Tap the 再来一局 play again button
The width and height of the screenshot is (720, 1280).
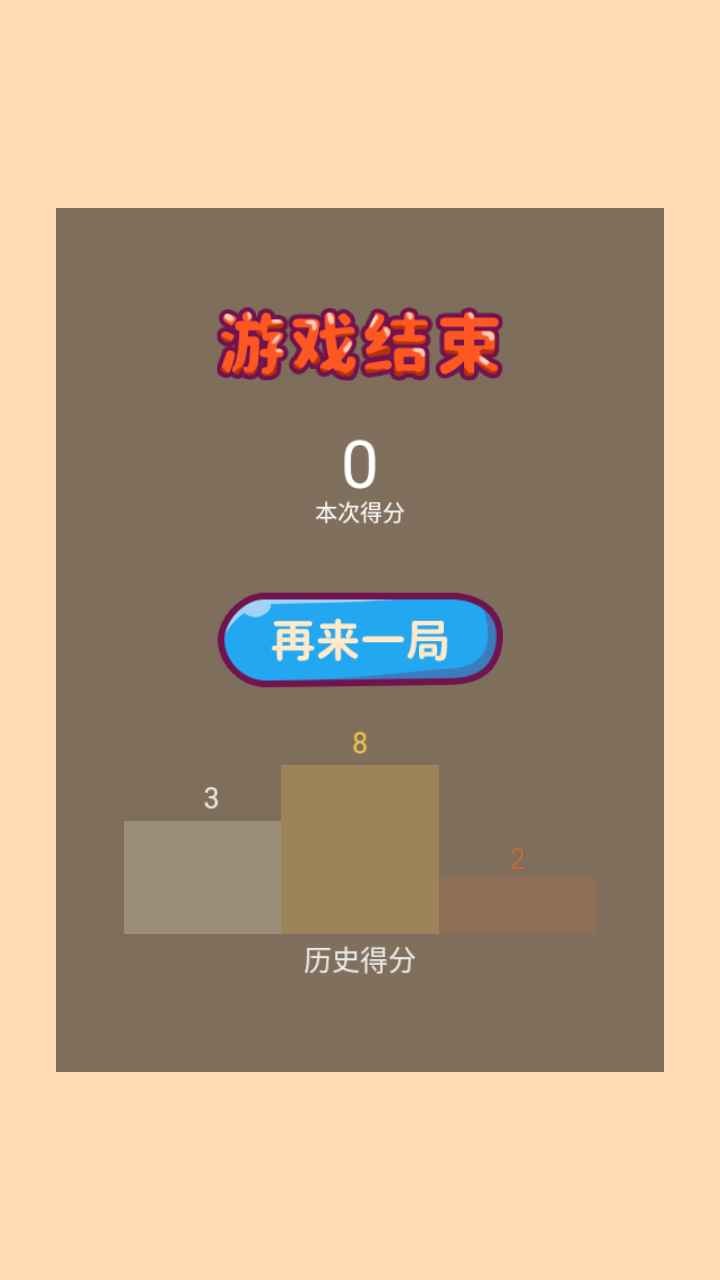360,640
